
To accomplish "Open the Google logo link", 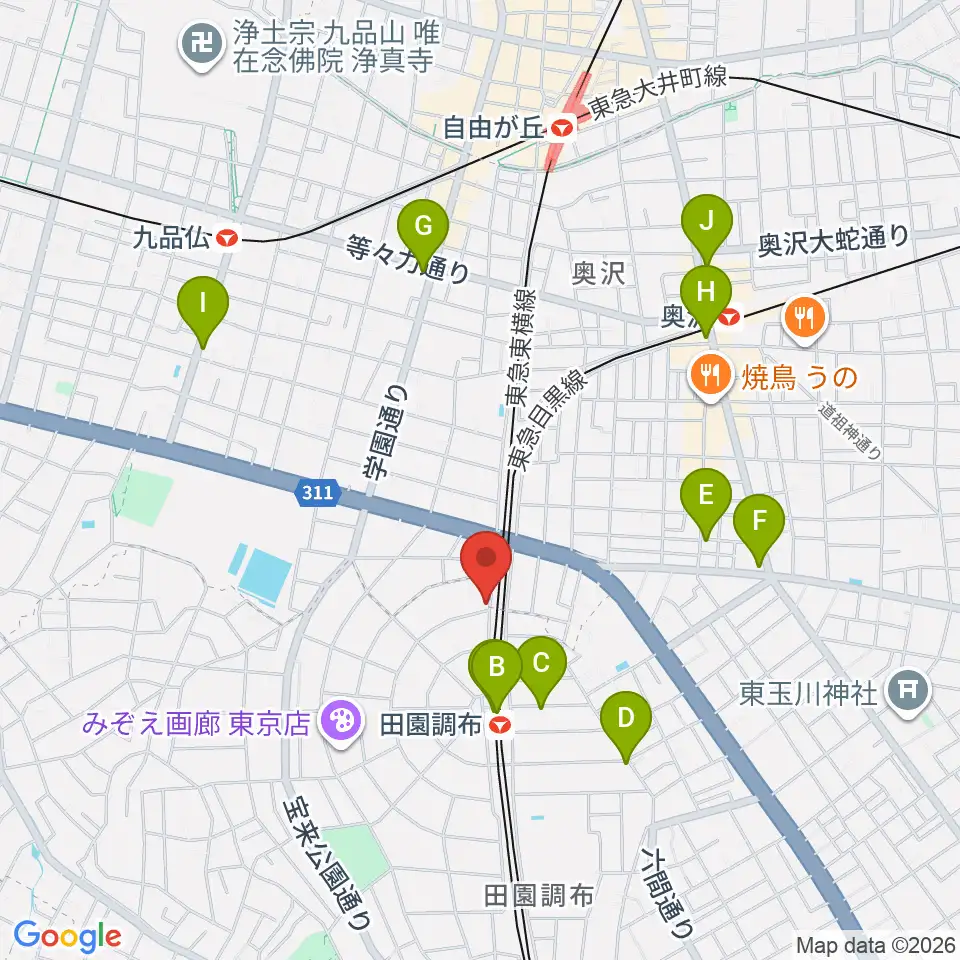I will click(67, 936).
